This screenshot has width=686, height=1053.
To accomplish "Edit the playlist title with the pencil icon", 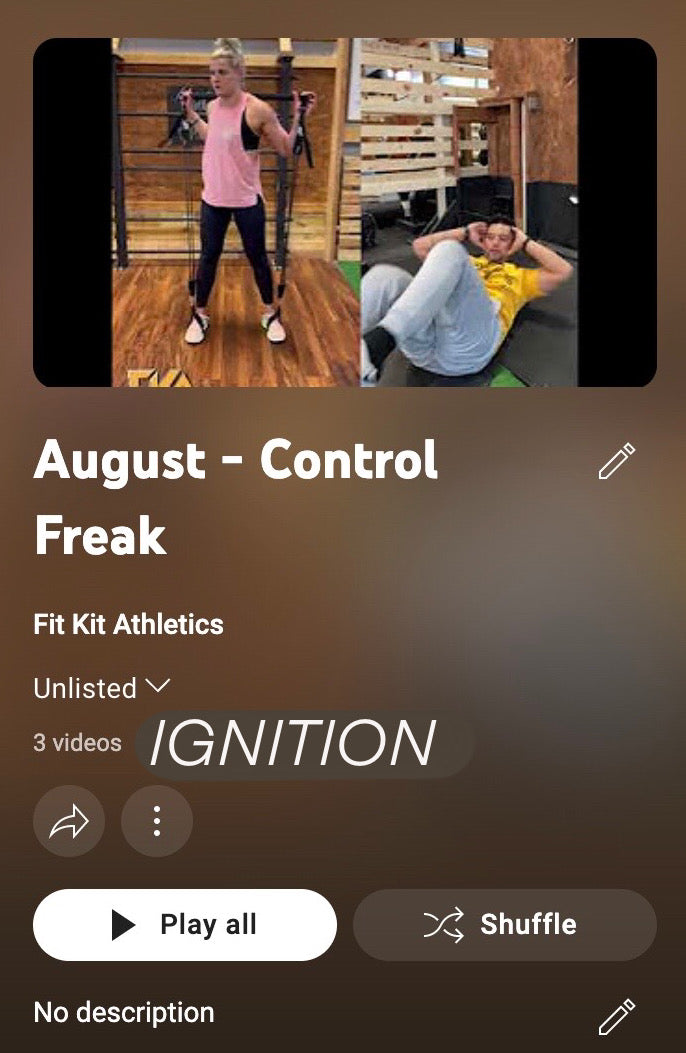I will 616,461.
